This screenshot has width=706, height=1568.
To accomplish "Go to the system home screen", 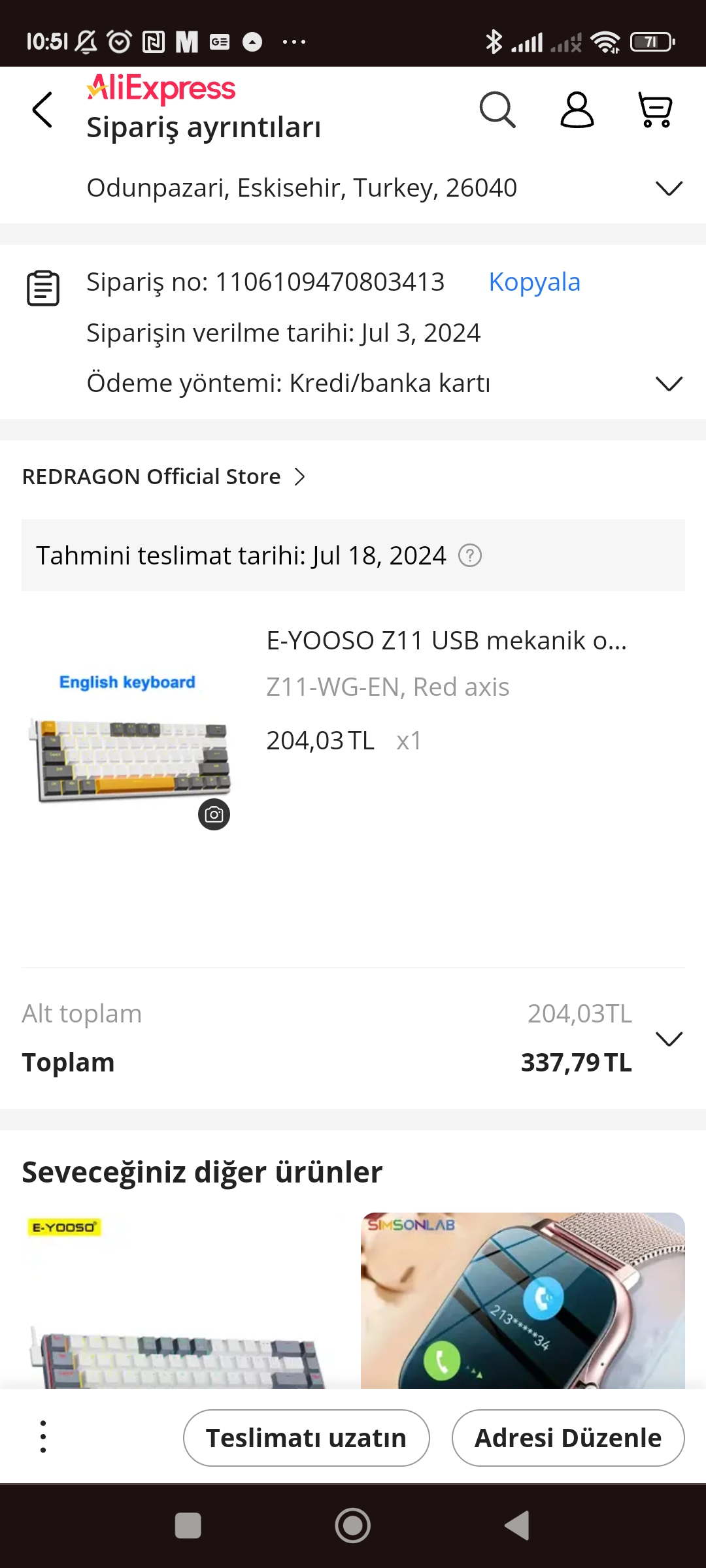I will [353, 1526].
